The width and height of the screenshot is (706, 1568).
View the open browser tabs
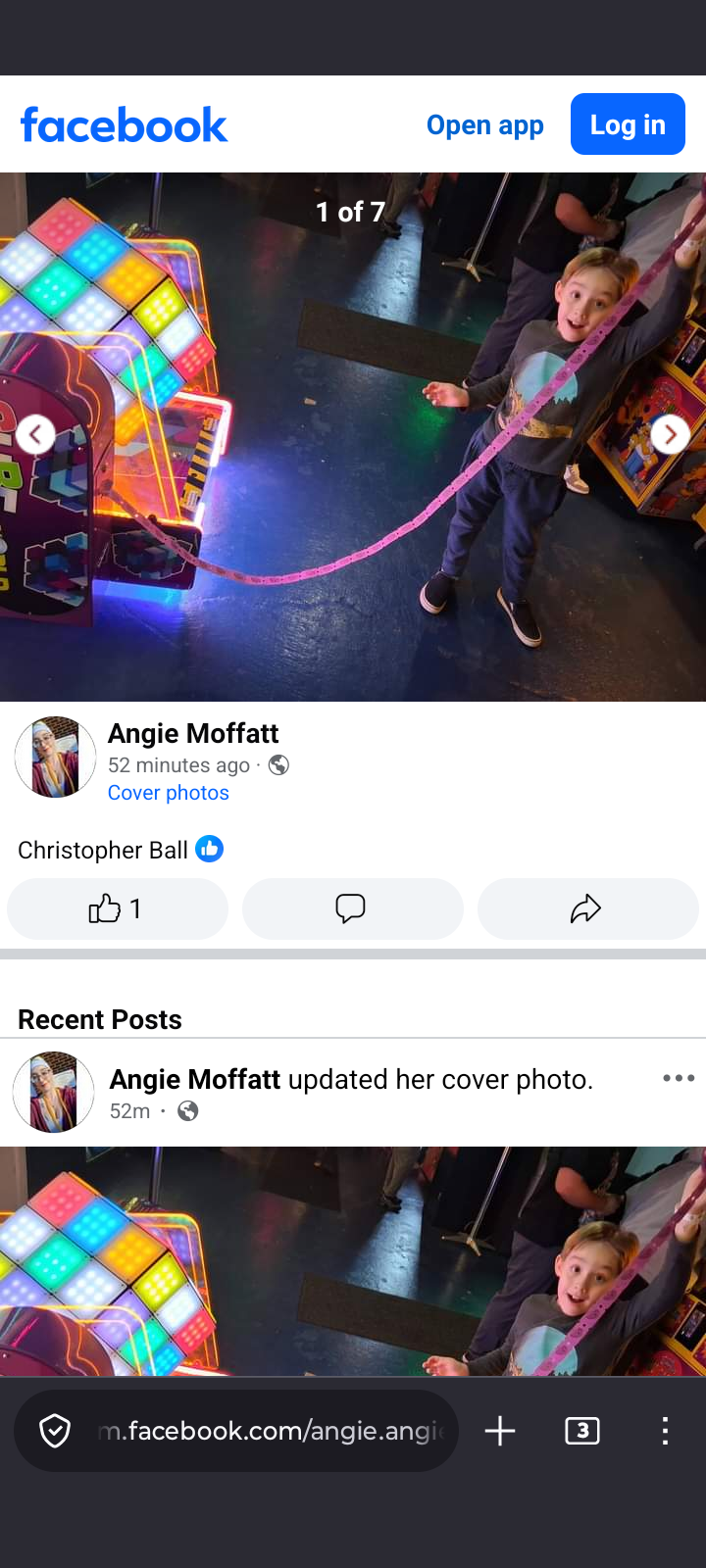pyautogui.click(x=582, y=1431)
